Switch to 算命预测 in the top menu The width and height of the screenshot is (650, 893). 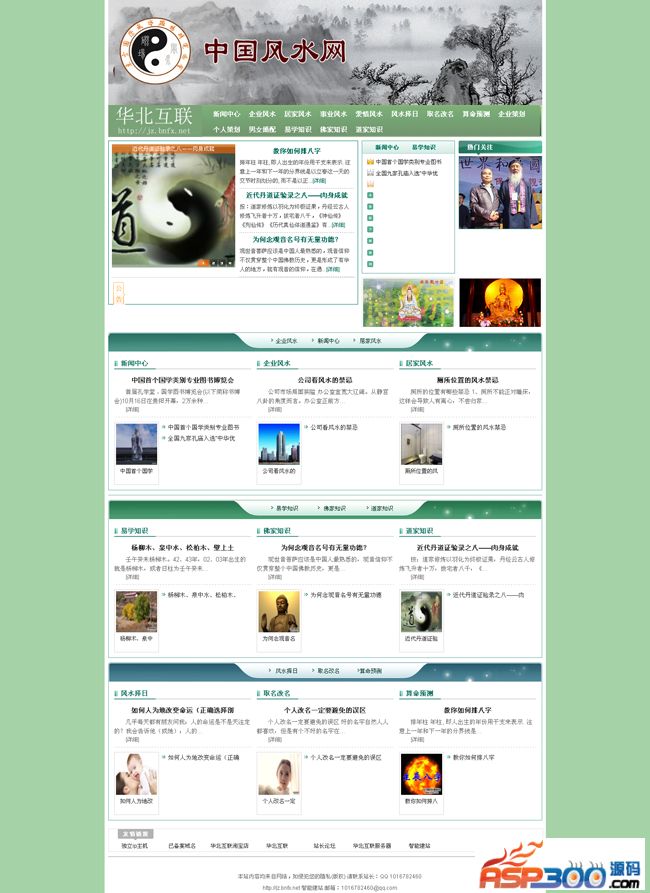(476, 114)
